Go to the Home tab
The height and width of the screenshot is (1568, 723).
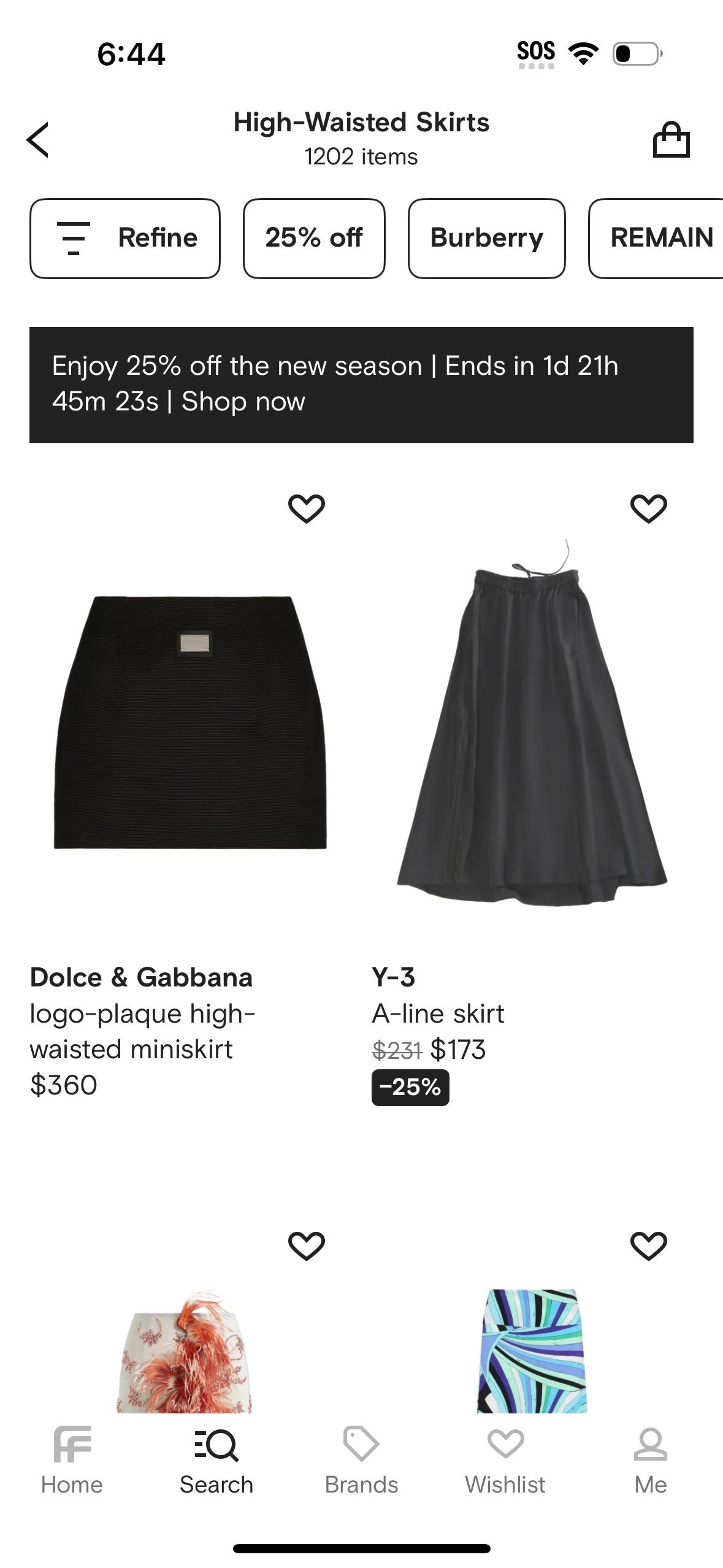click(x=72, y=1466)
